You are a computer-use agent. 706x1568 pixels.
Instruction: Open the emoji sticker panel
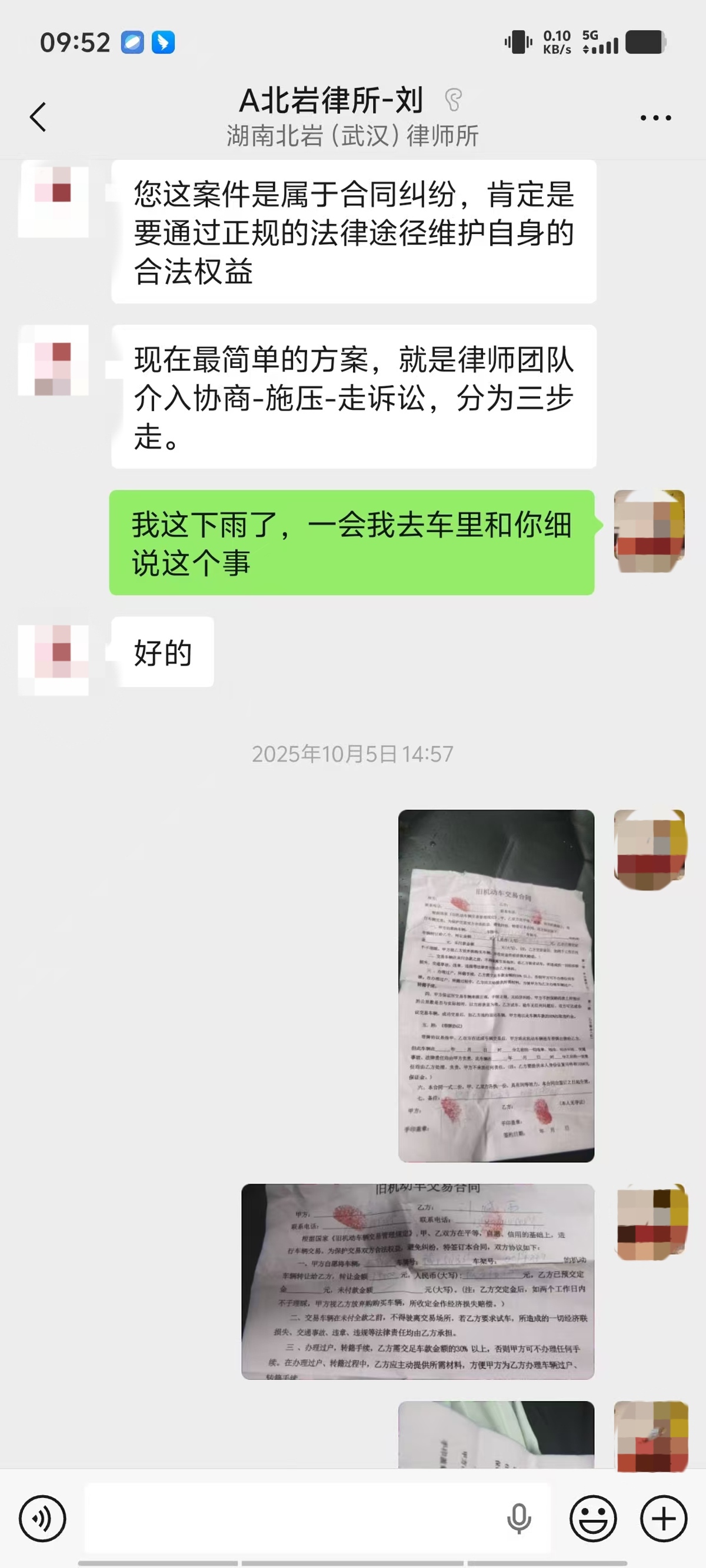coord(592,1518)
